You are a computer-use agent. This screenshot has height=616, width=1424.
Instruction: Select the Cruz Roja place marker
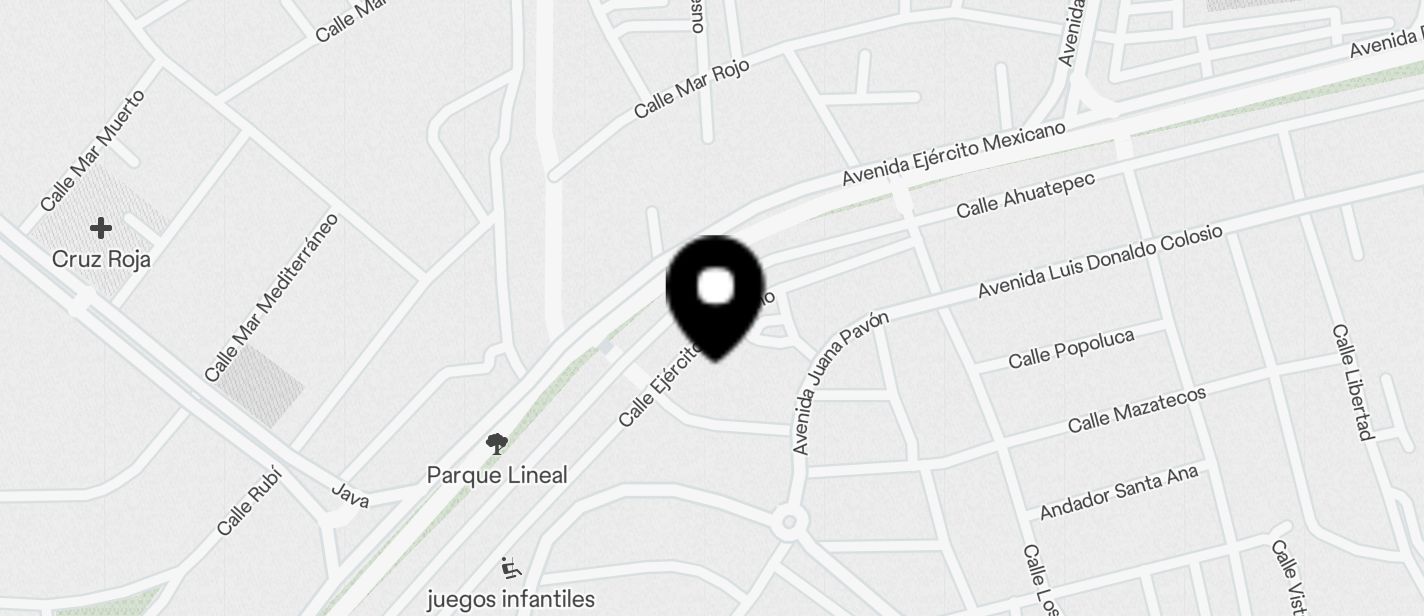coord(100,229)
